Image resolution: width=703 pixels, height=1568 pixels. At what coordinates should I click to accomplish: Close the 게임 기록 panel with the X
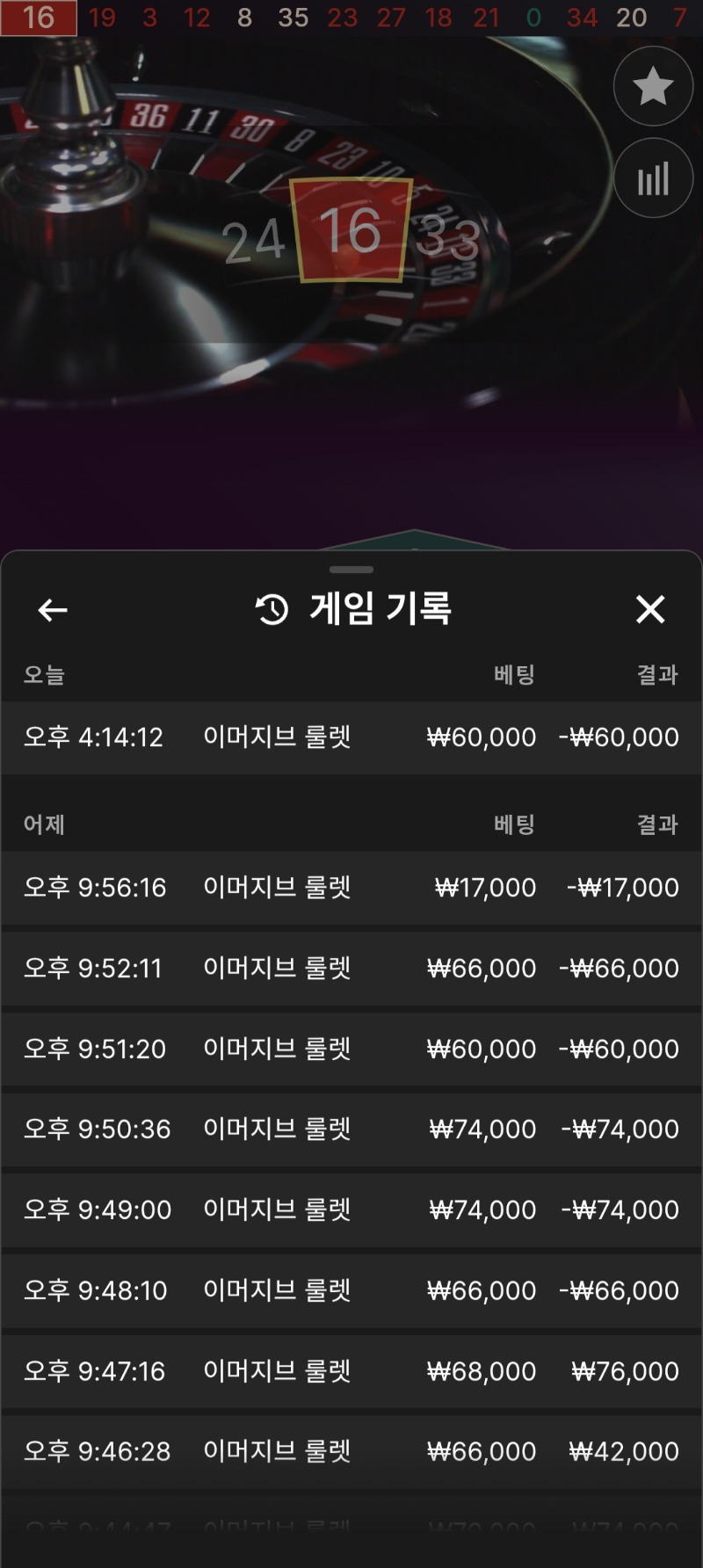click(649, 609)
